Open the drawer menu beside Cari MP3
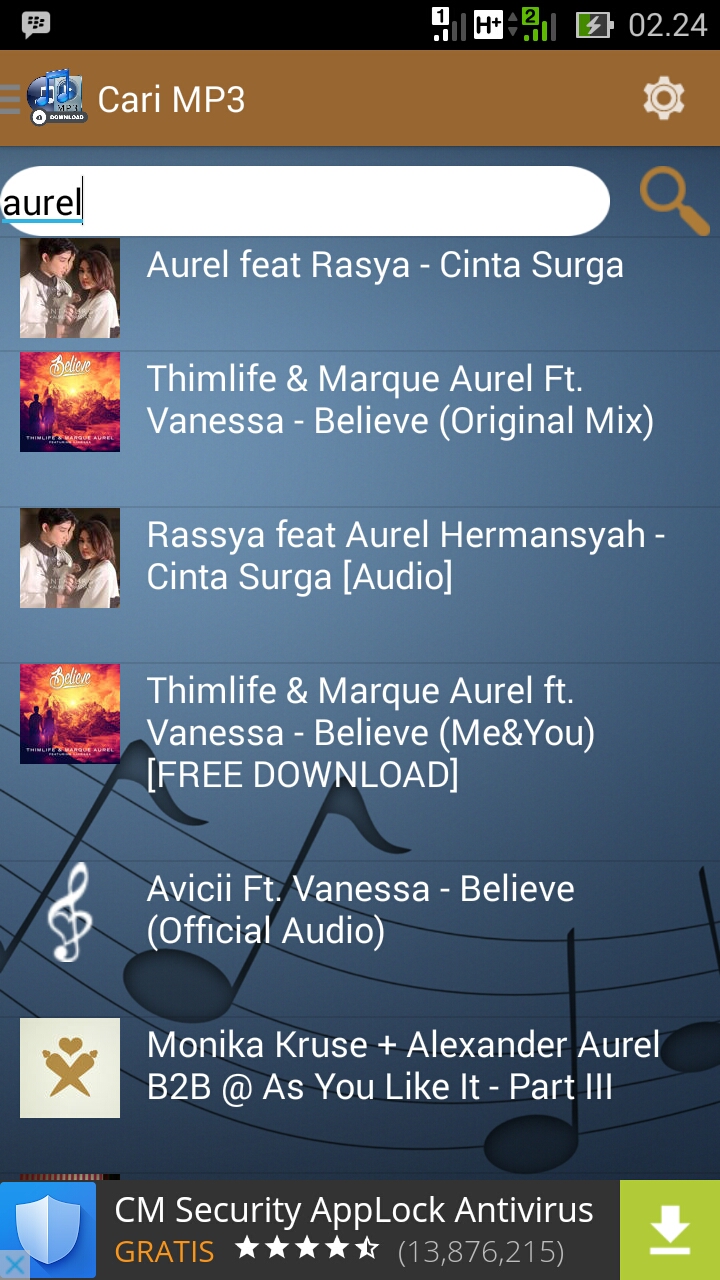The width and height of the screenshot is (720, 1280). (12, 99)
